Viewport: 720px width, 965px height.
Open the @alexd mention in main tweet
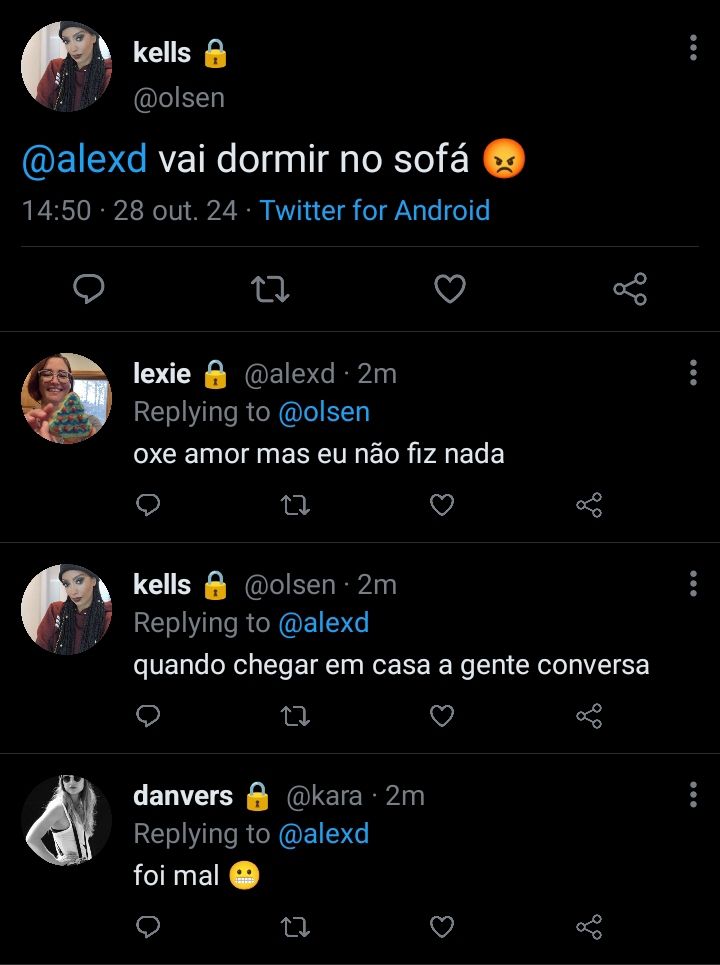click(x=84, y=159)
